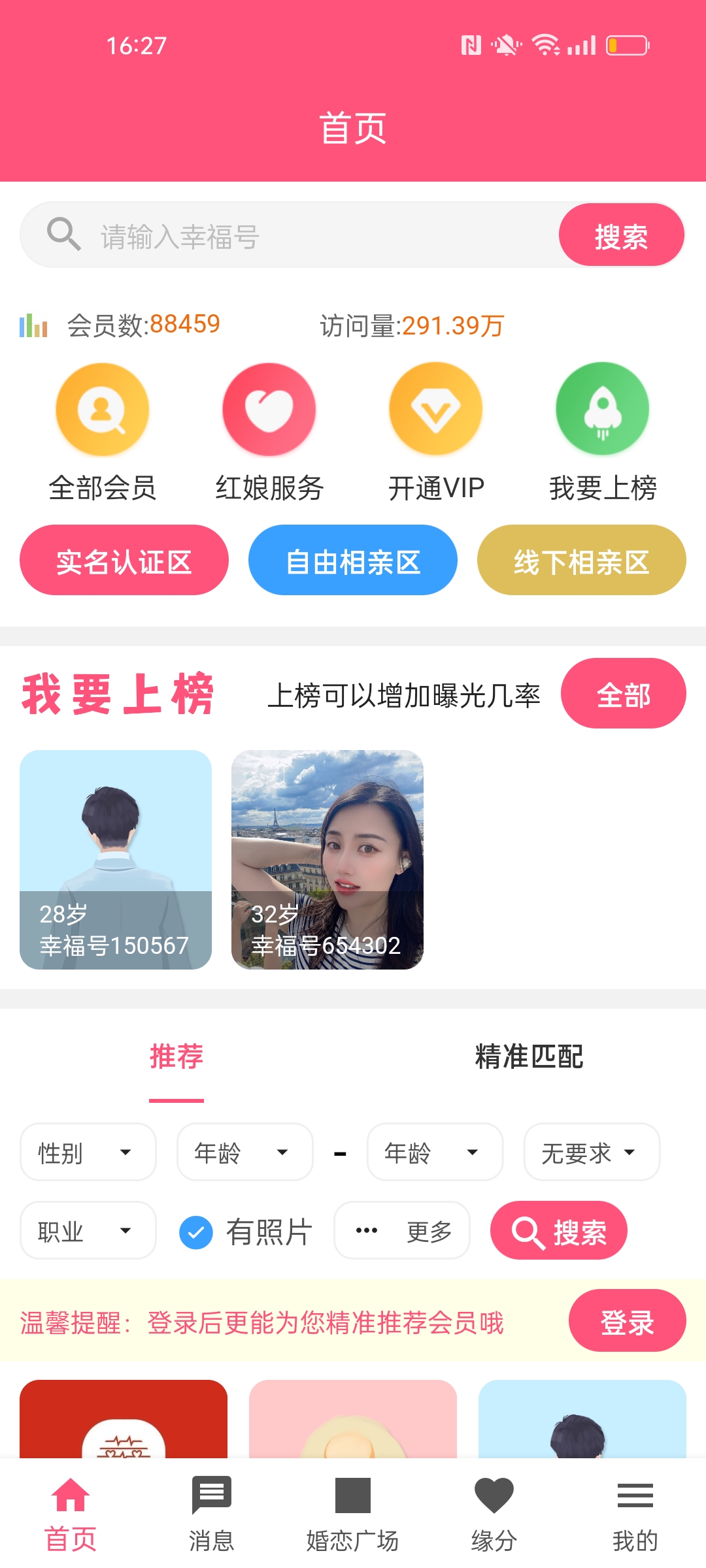Expand the 职业 dropdown
This screenshot has height=1568, width=706.
(x=88, y=1231)
